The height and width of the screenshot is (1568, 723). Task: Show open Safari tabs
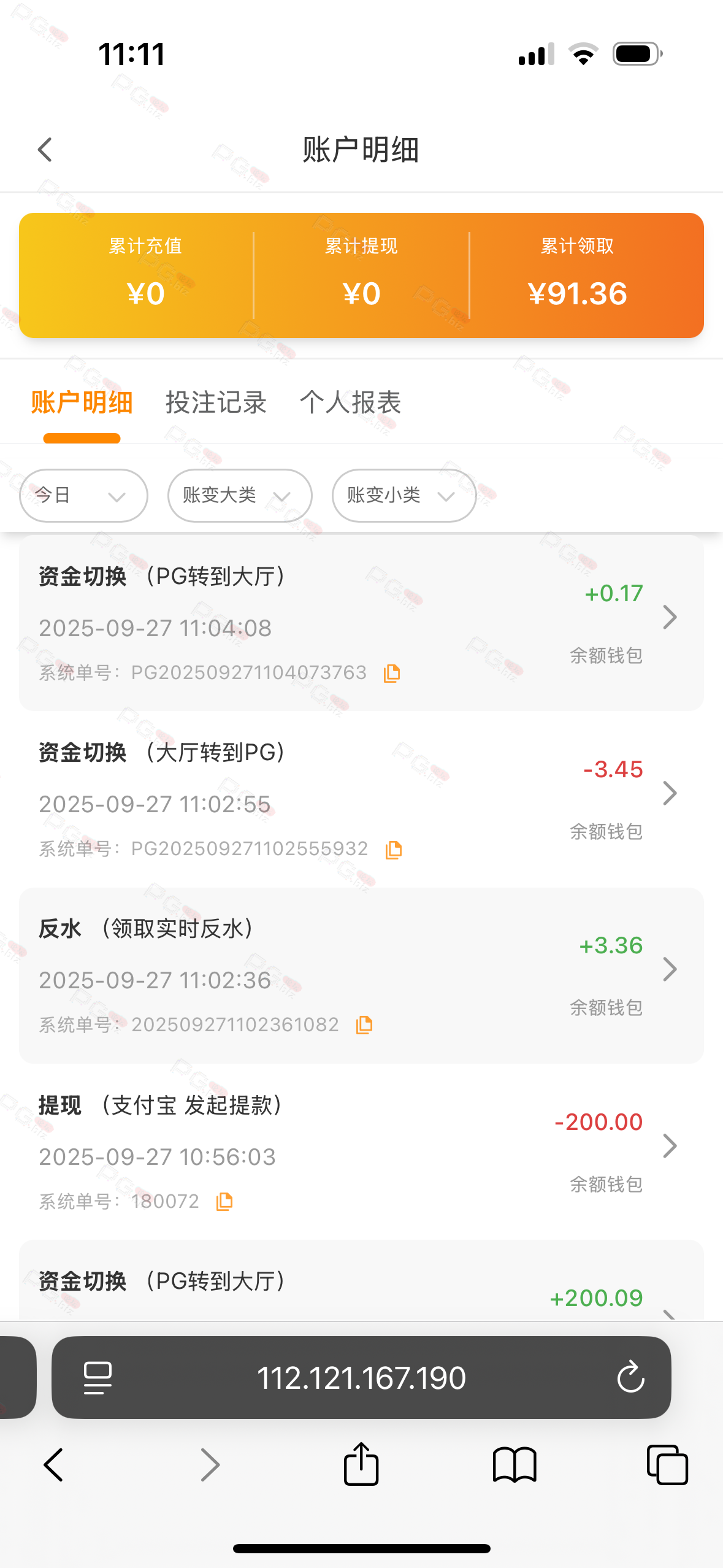point(667,1465)
